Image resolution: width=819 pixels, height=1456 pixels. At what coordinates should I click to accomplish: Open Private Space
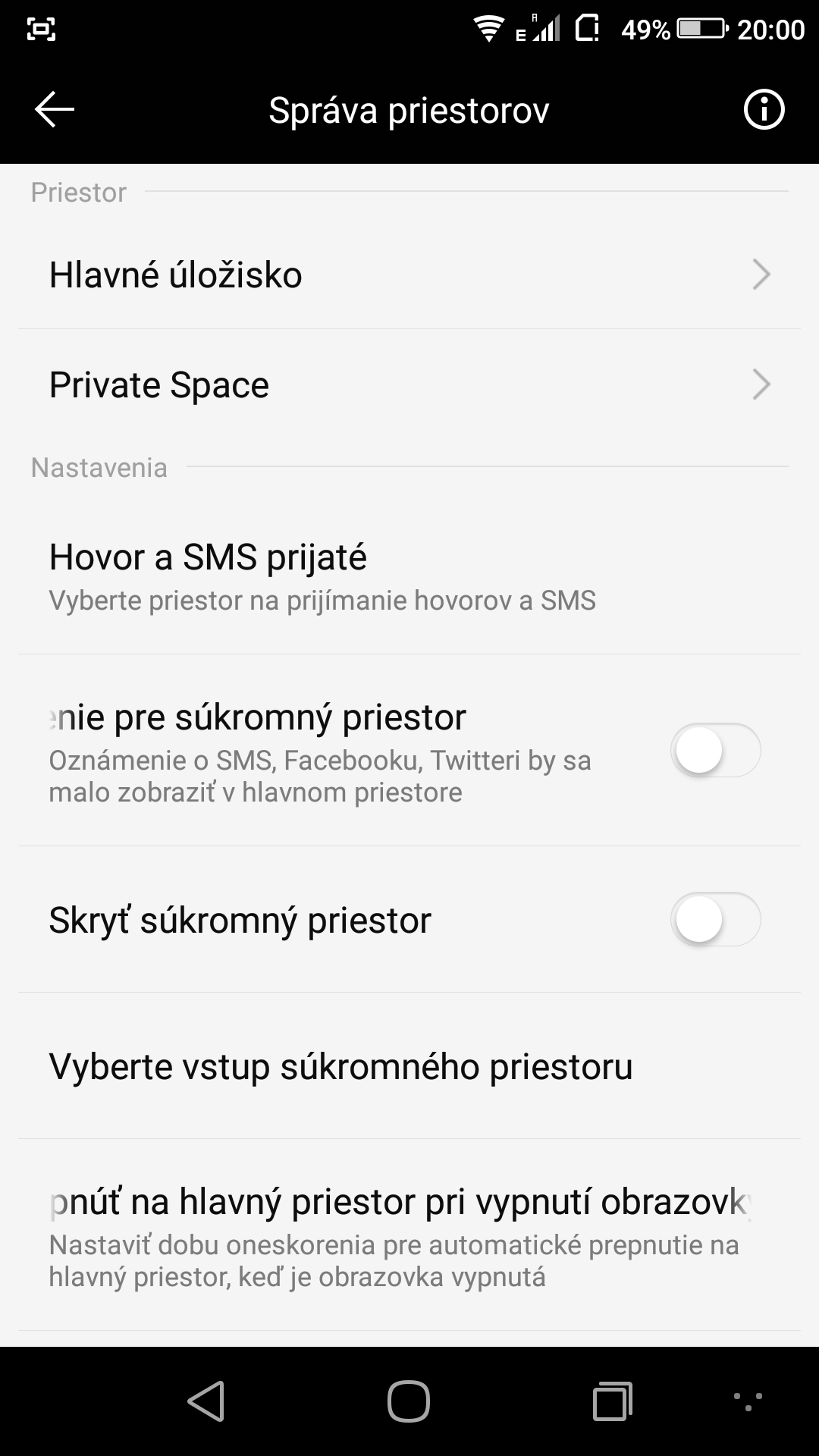(x=409, y=384)
